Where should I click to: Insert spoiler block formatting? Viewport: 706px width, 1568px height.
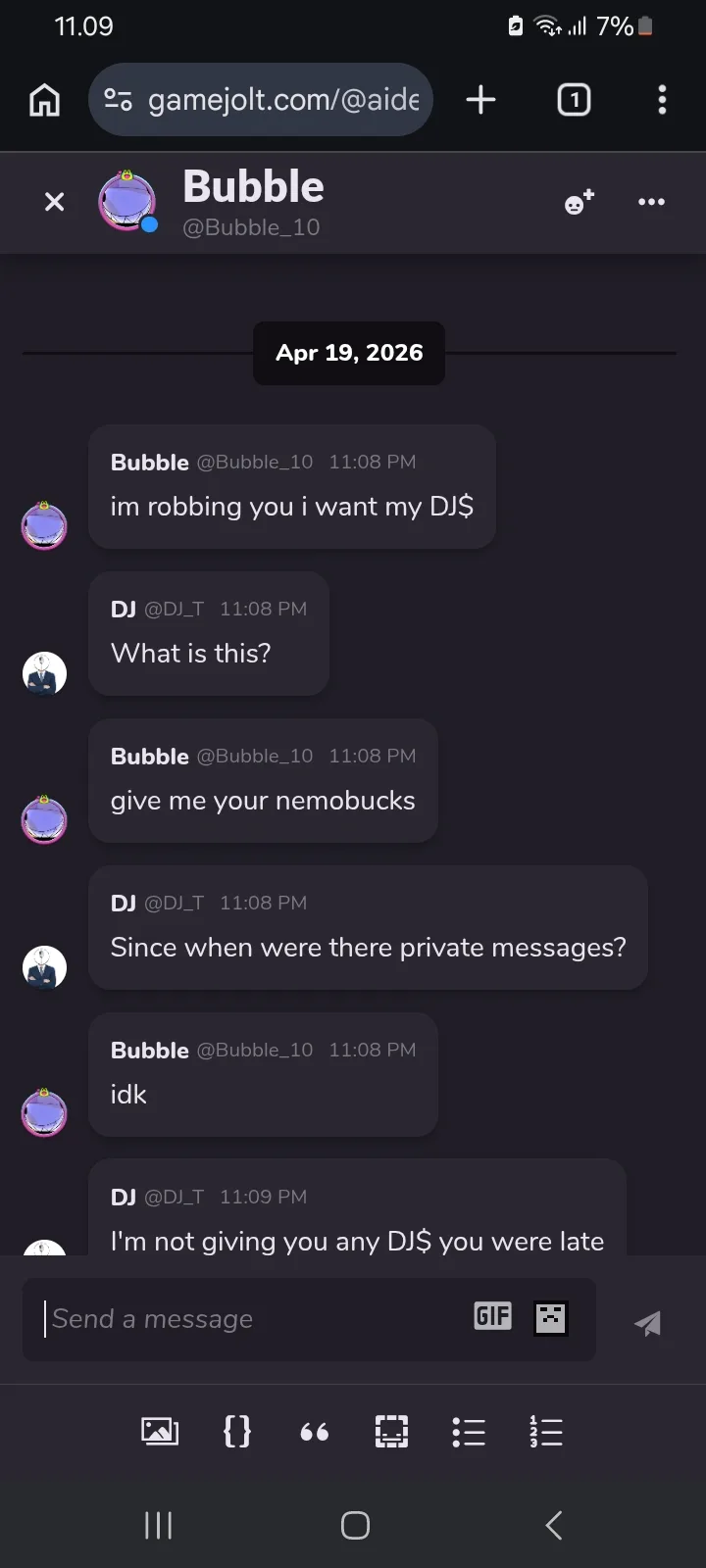pyautogui.click(x=391, y=1432)
